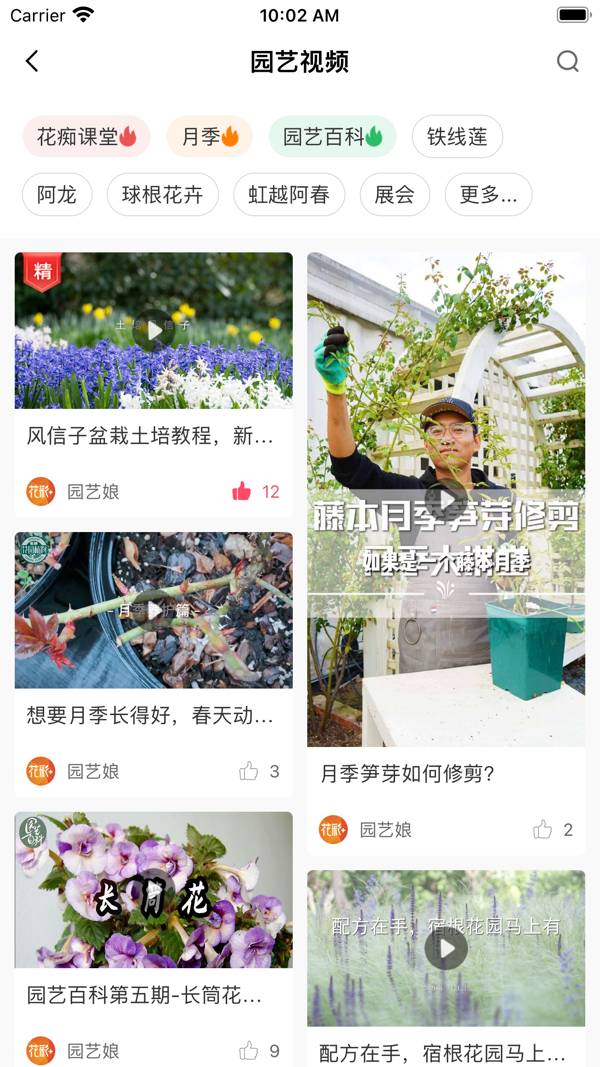Play the 配方在手，宿根花园 video

point(446,949)
